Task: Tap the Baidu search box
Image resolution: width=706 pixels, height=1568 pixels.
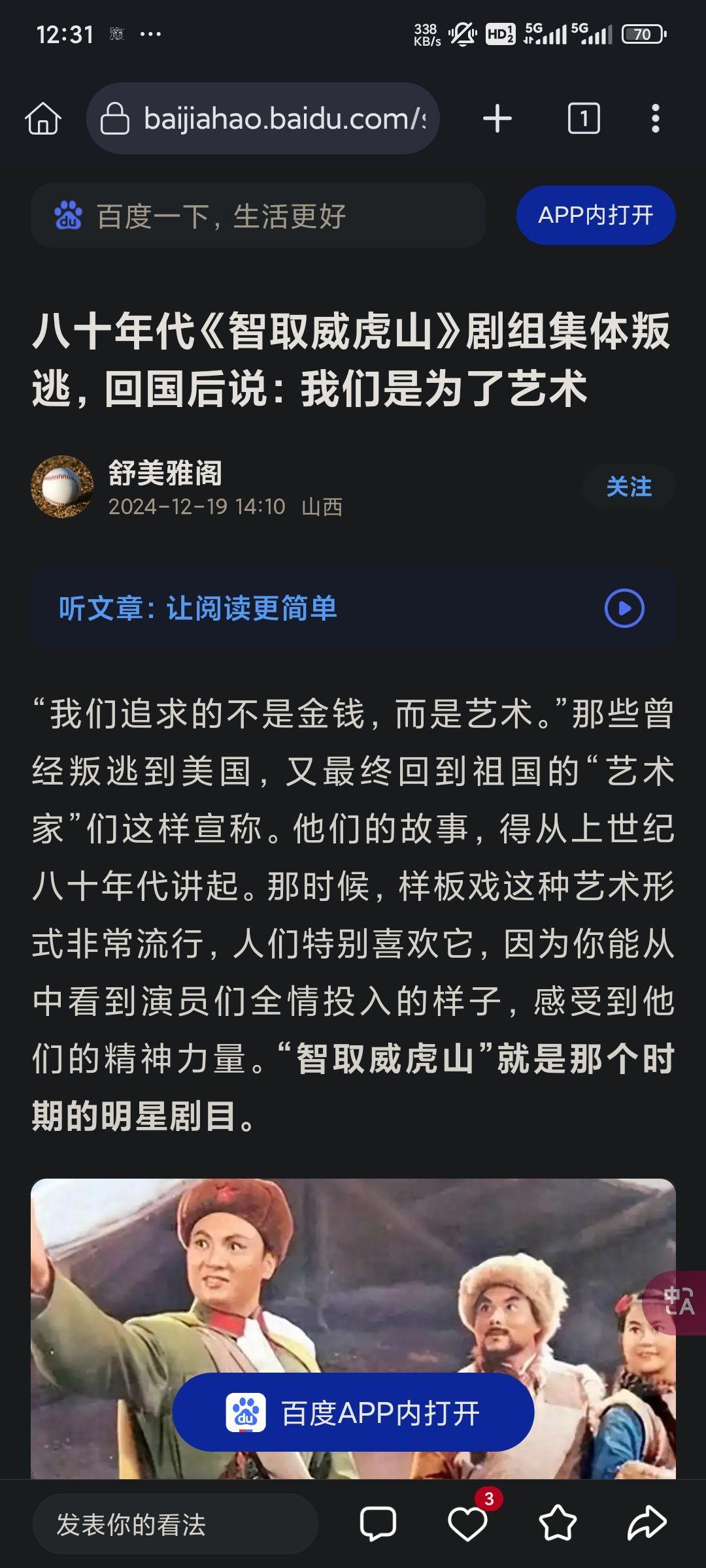Action: [x=258, y=216]
